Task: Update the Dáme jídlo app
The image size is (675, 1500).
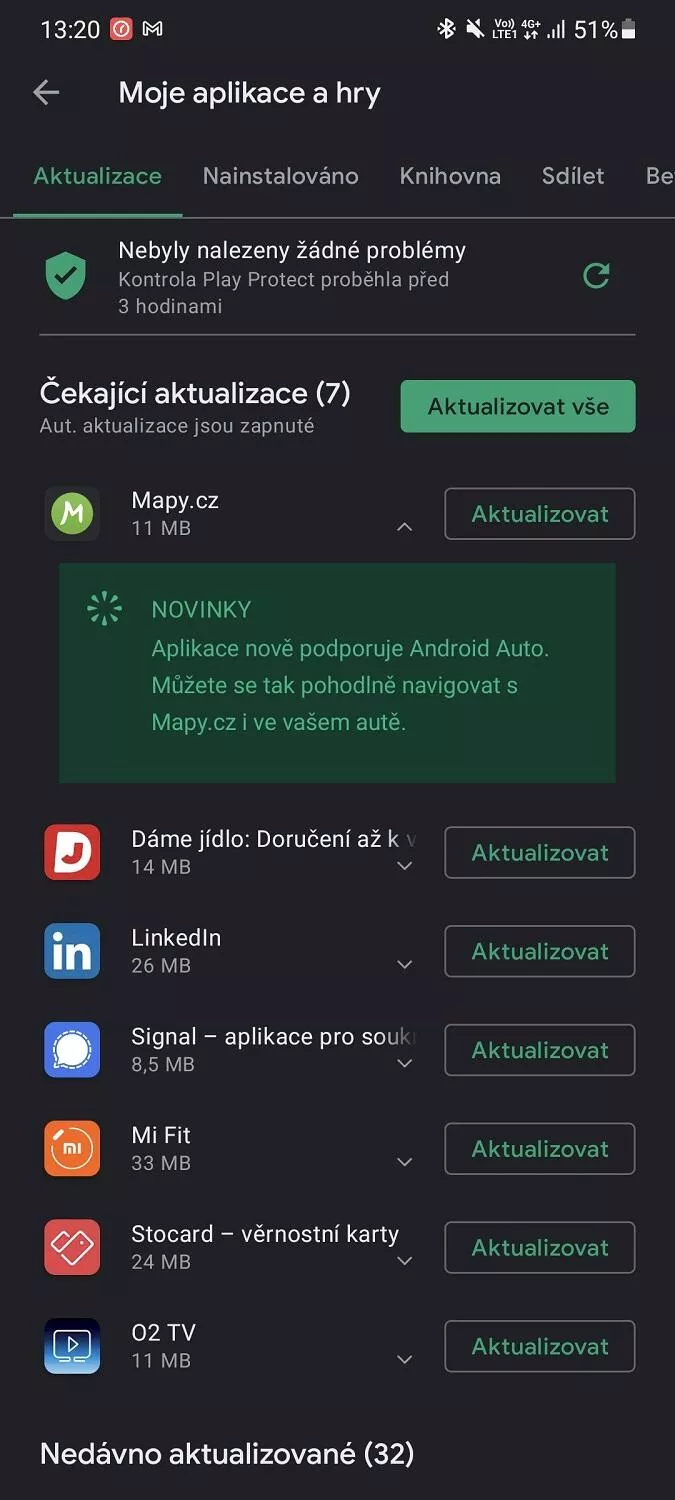Action: coord(540,853)
